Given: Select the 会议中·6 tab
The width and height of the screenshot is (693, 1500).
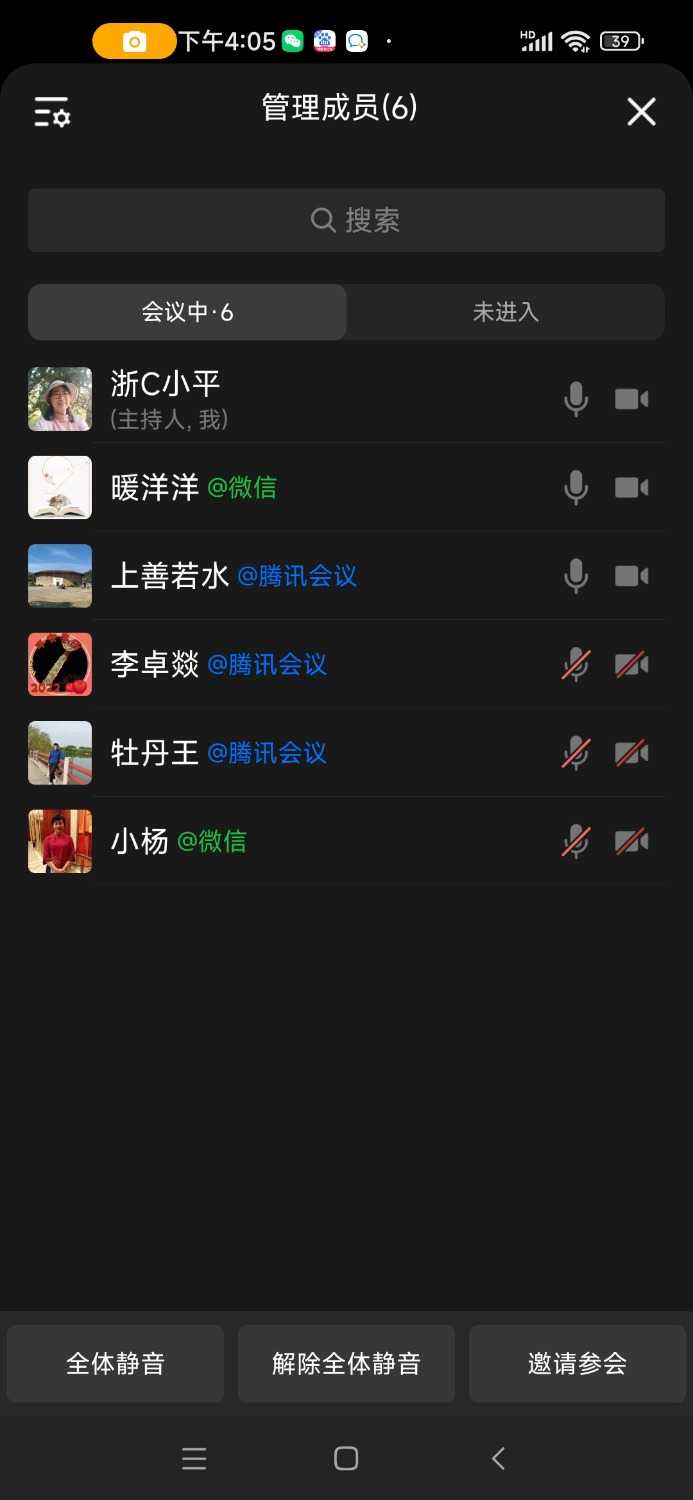Looking at the screenshot, I should click(188, 312).
